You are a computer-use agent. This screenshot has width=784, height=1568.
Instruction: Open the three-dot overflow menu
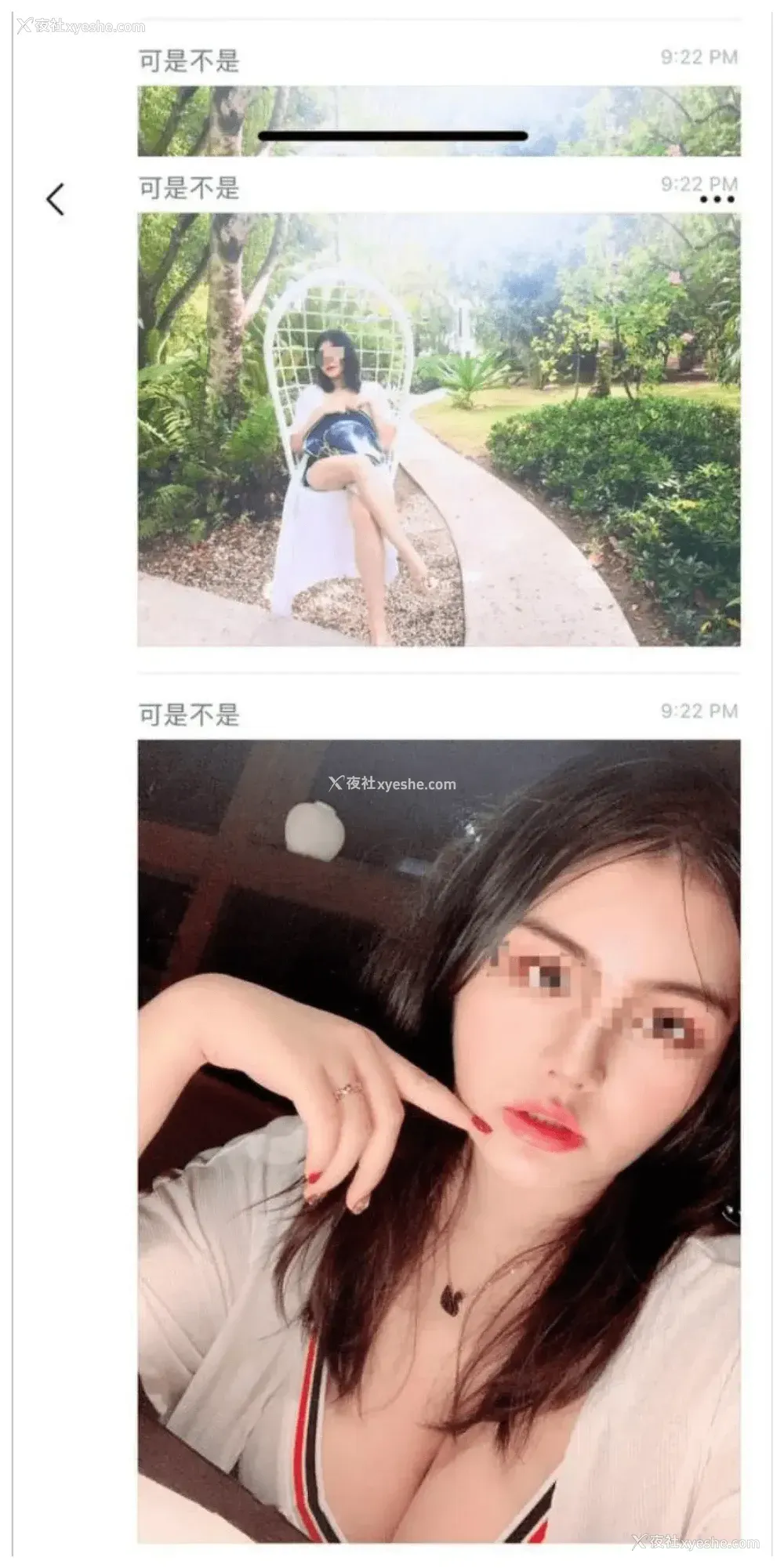click(717, 200)
